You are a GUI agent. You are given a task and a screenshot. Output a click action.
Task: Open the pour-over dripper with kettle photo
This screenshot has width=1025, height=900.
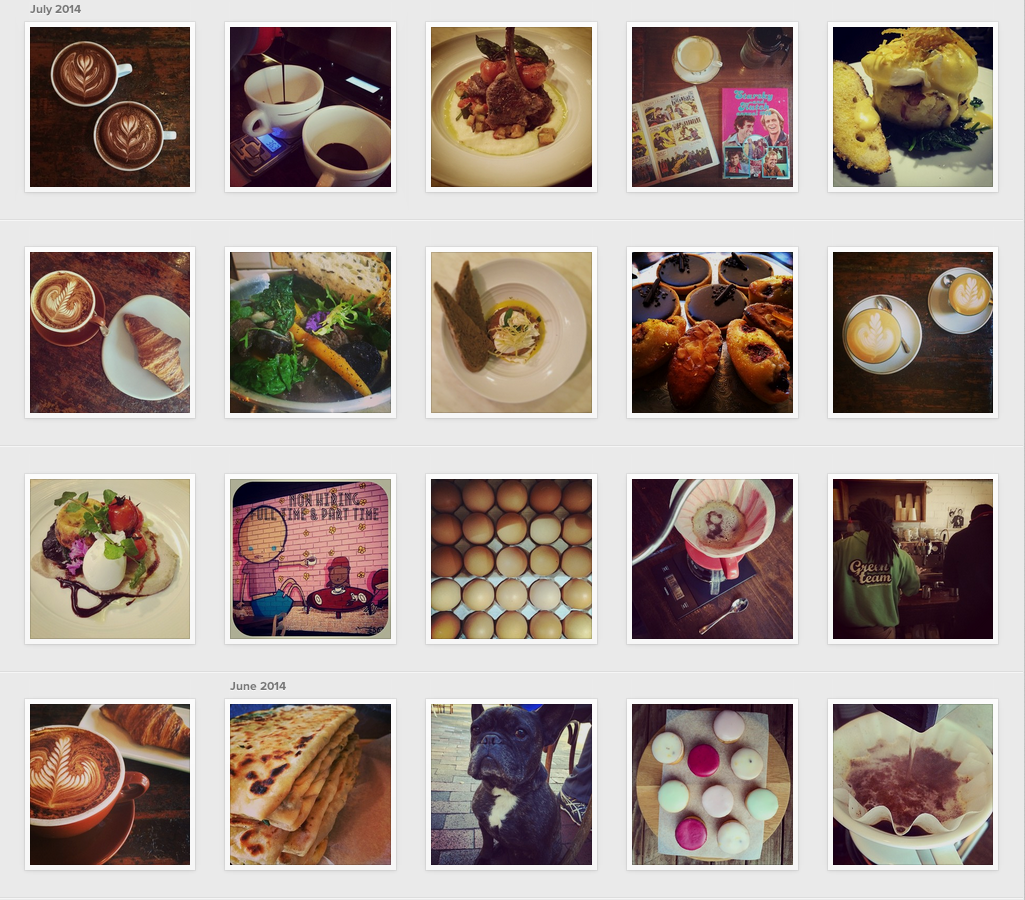tap(712, 559)
